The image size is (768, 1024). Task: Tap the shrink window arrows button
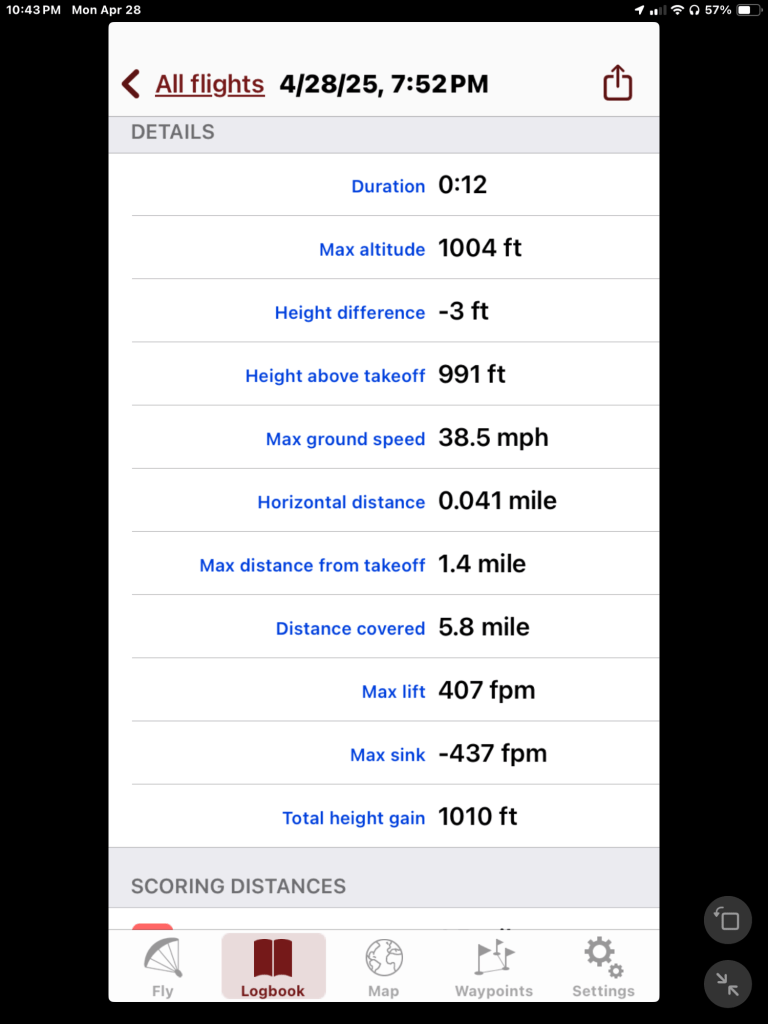coord(728,984)
